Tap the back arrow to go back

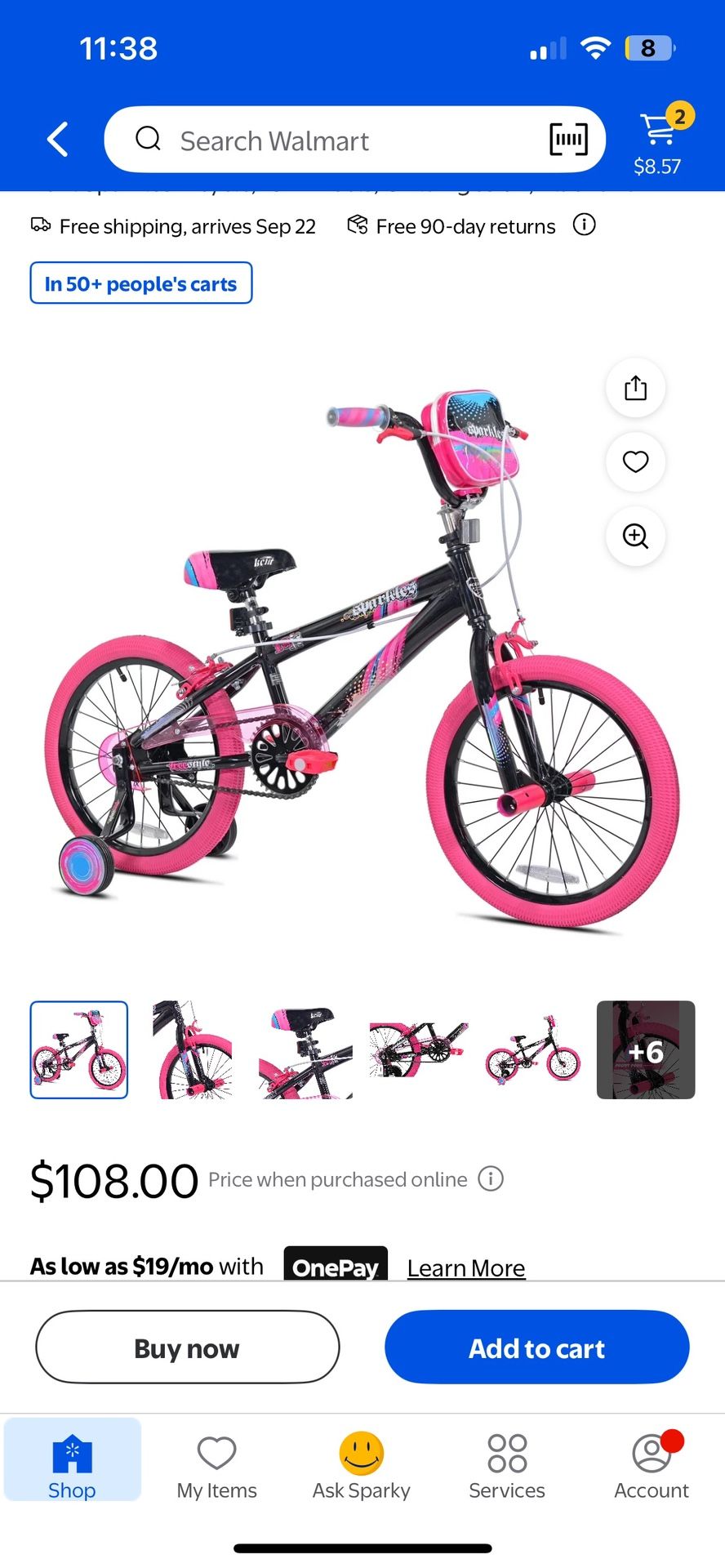click(x=56, y=139)
